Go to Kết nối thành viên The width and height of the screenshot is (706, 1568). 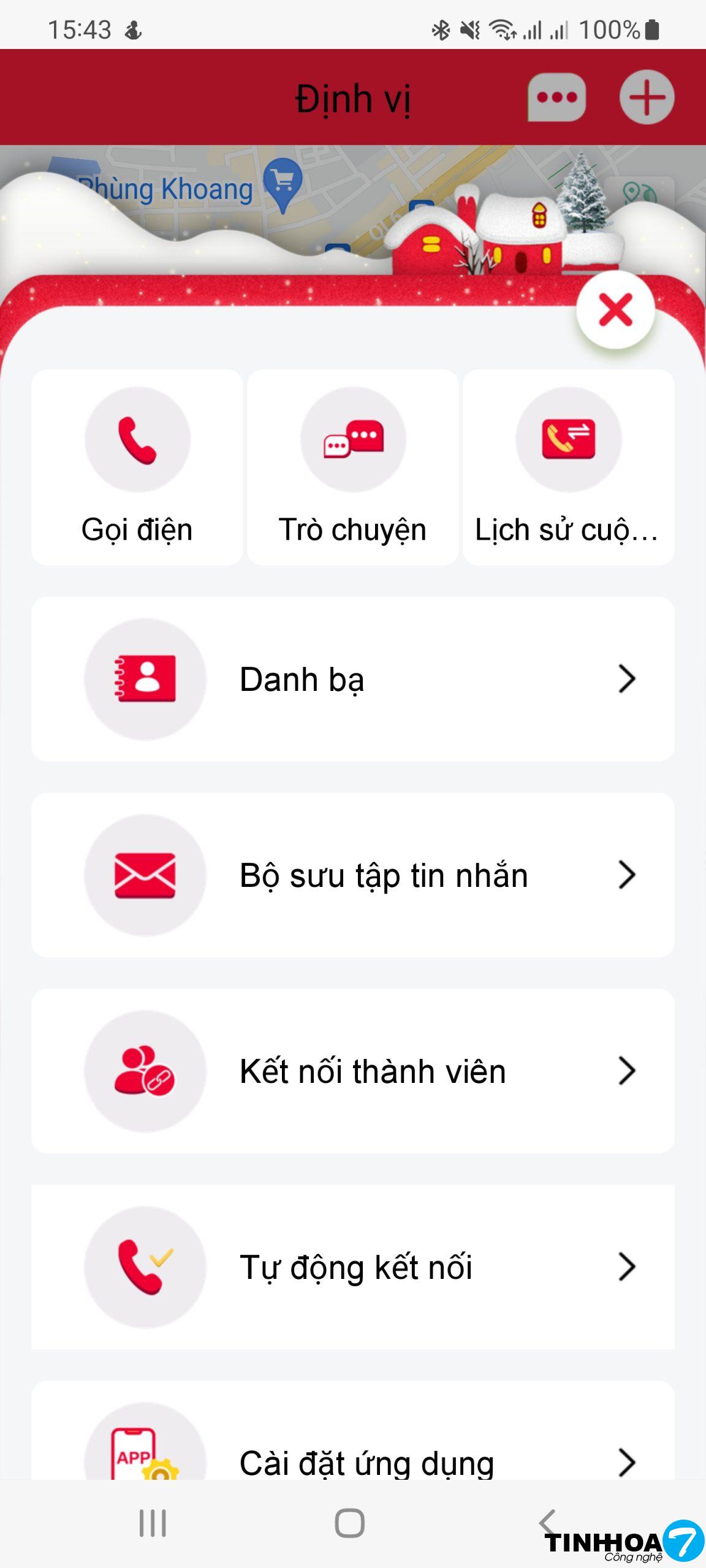(x=353, y=1071)
